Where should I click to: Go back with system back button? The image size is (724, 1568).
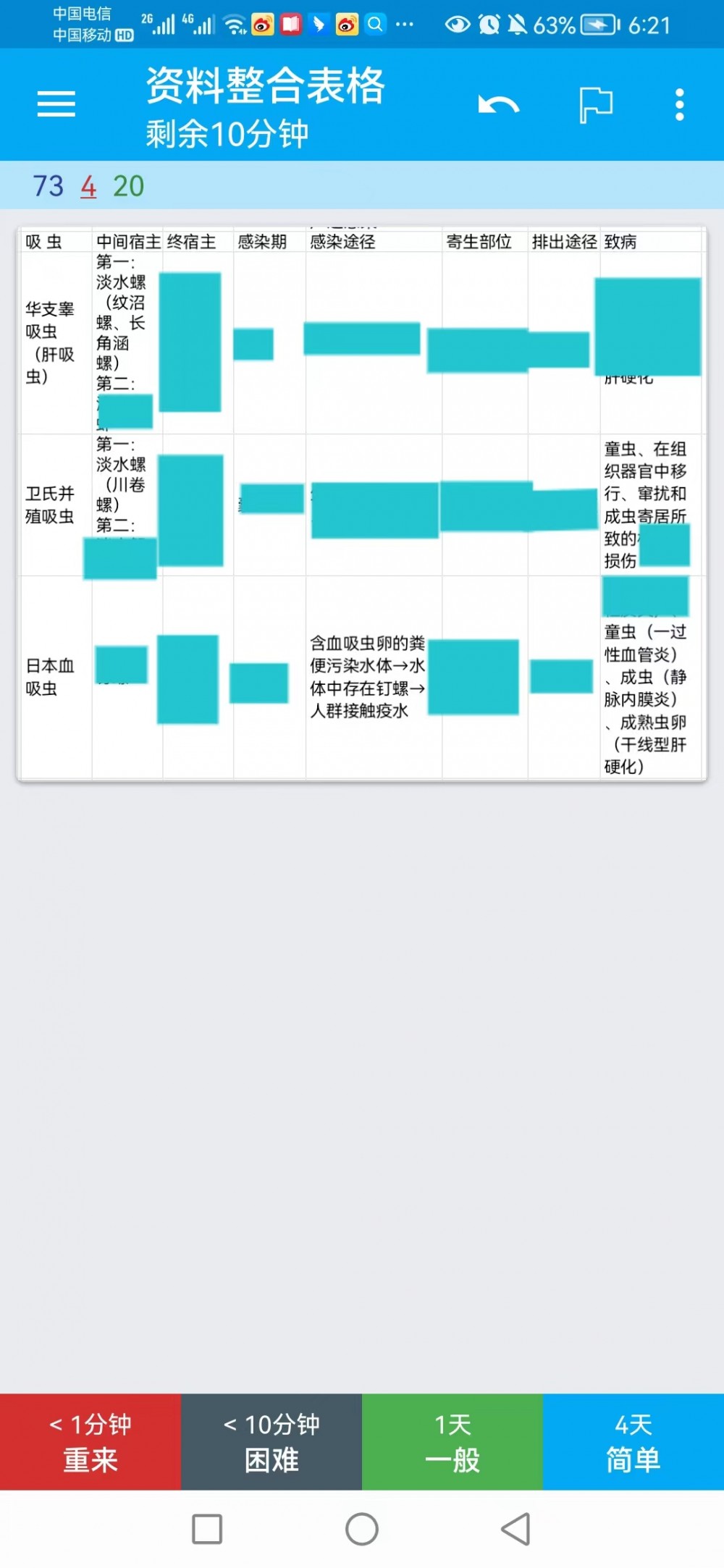pos(515,1528)
